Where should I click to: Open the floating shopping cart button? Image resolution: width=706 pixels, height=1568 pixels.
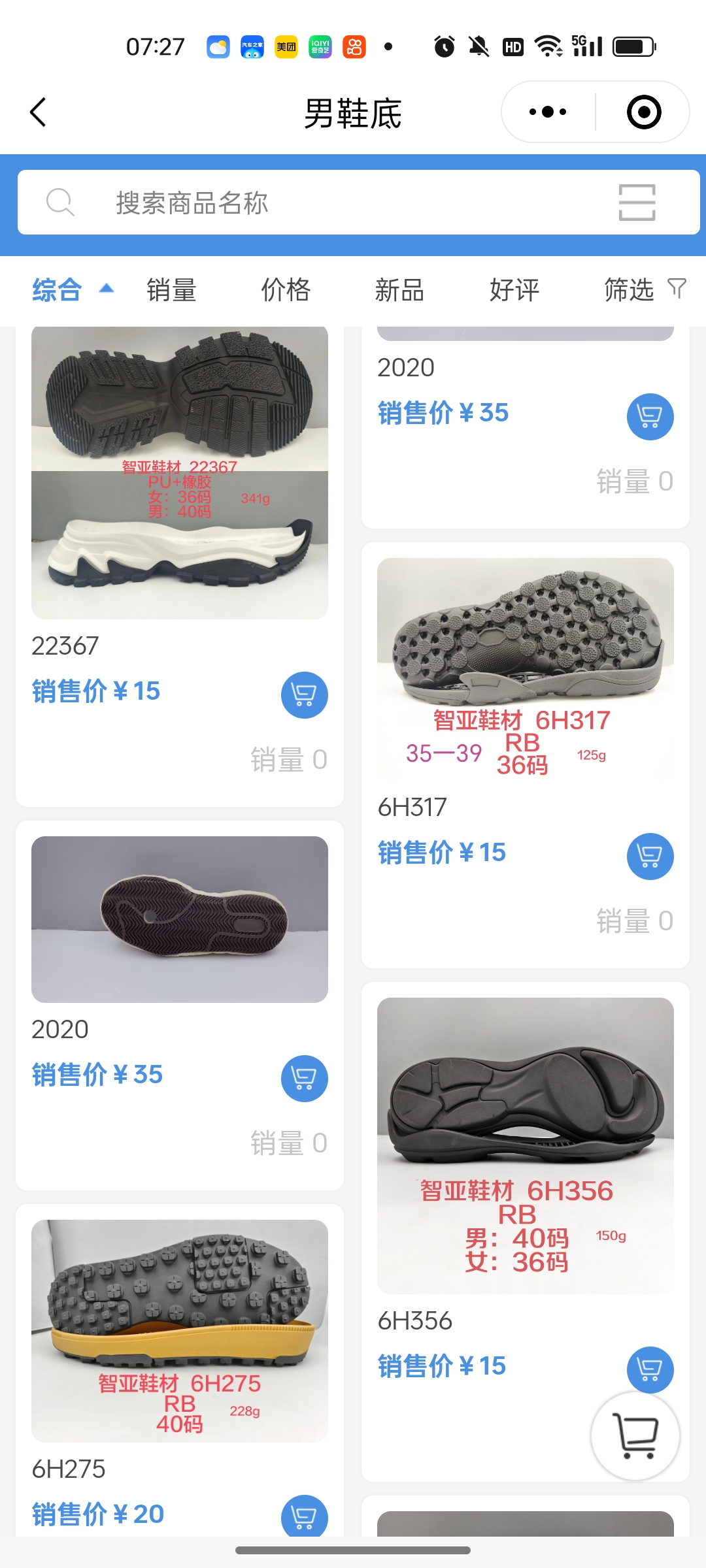635,1435
